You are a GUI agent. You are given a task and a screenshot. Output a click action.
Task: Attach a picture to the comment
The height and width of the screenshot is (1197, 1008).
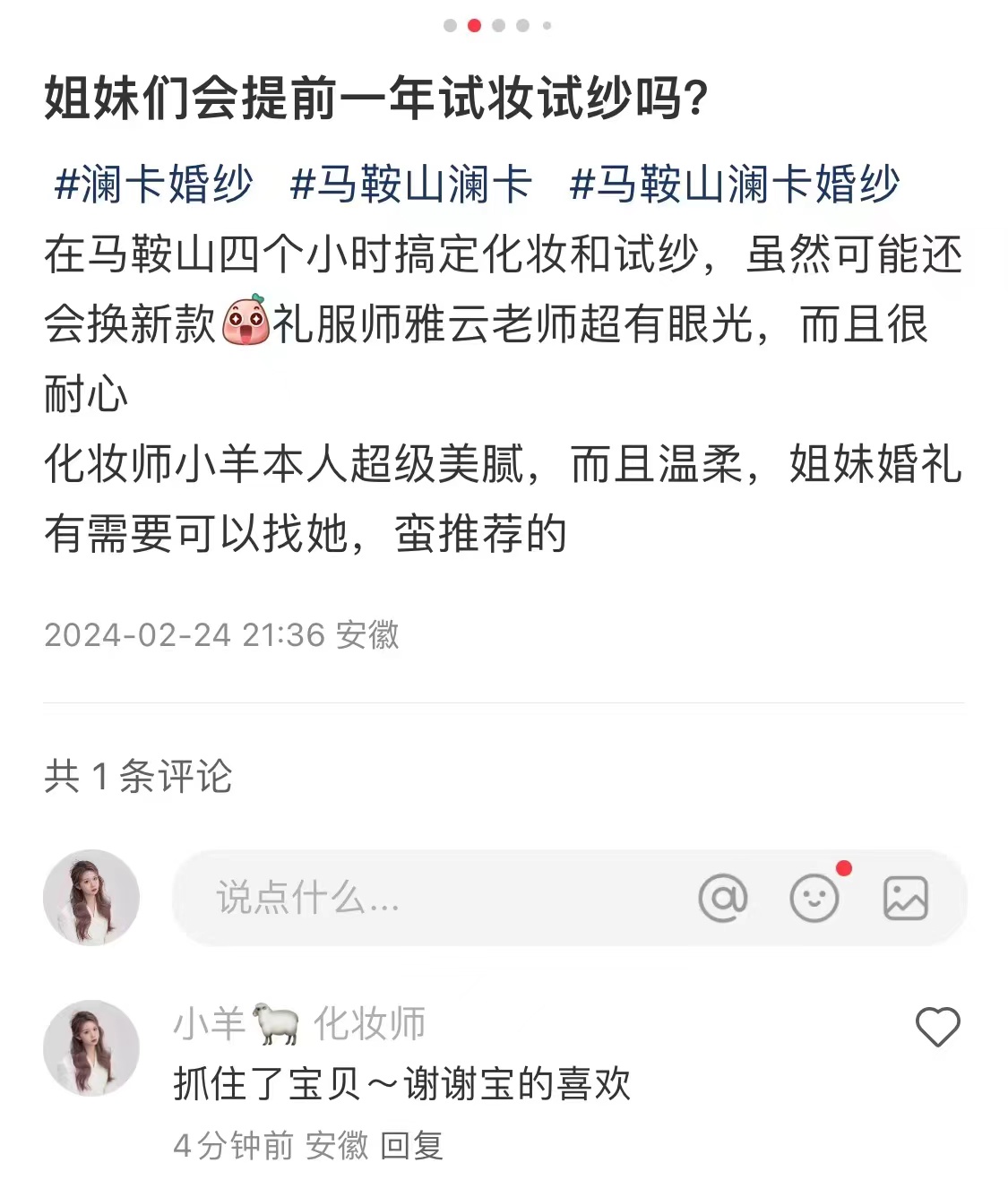[905, 898]
